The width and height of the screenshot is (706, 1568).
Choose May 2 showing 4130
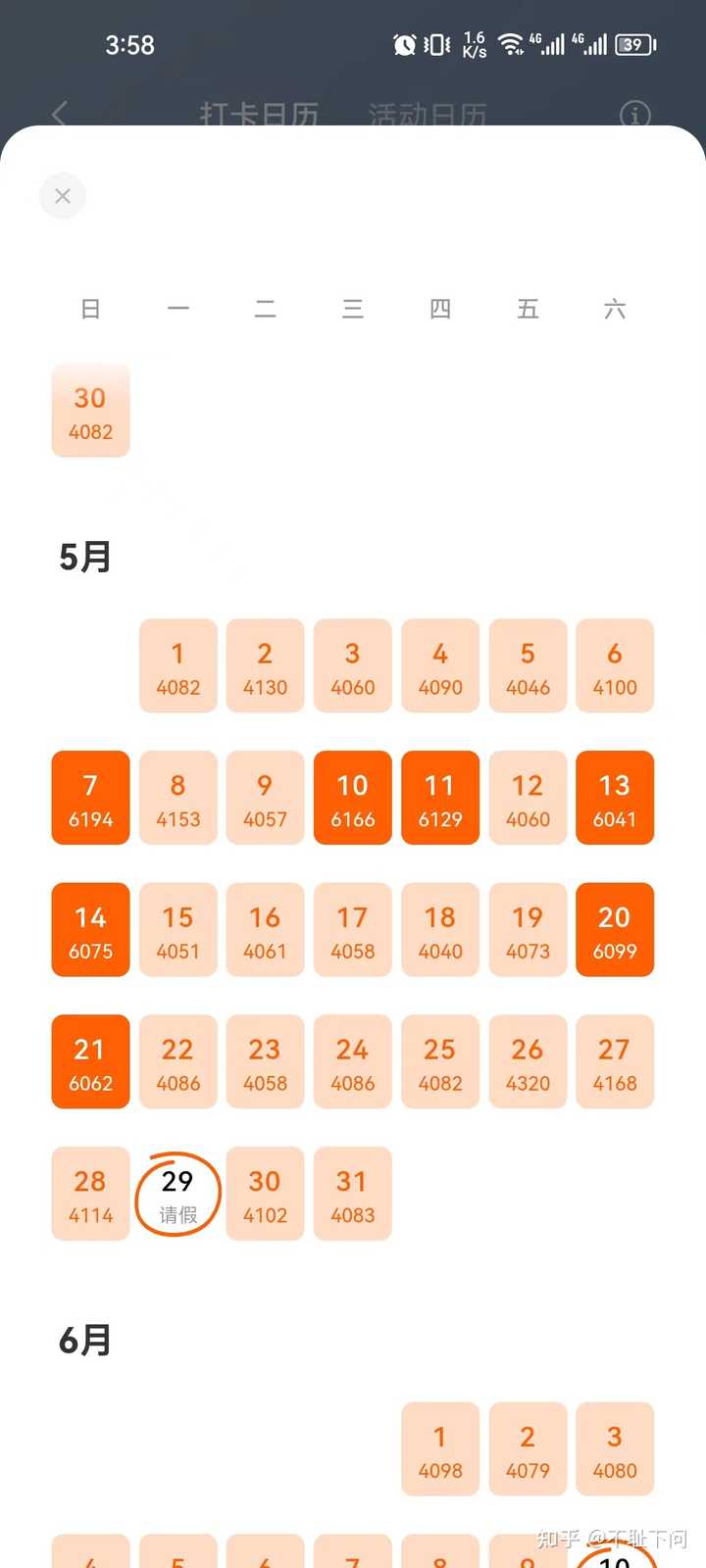point(265,665)
